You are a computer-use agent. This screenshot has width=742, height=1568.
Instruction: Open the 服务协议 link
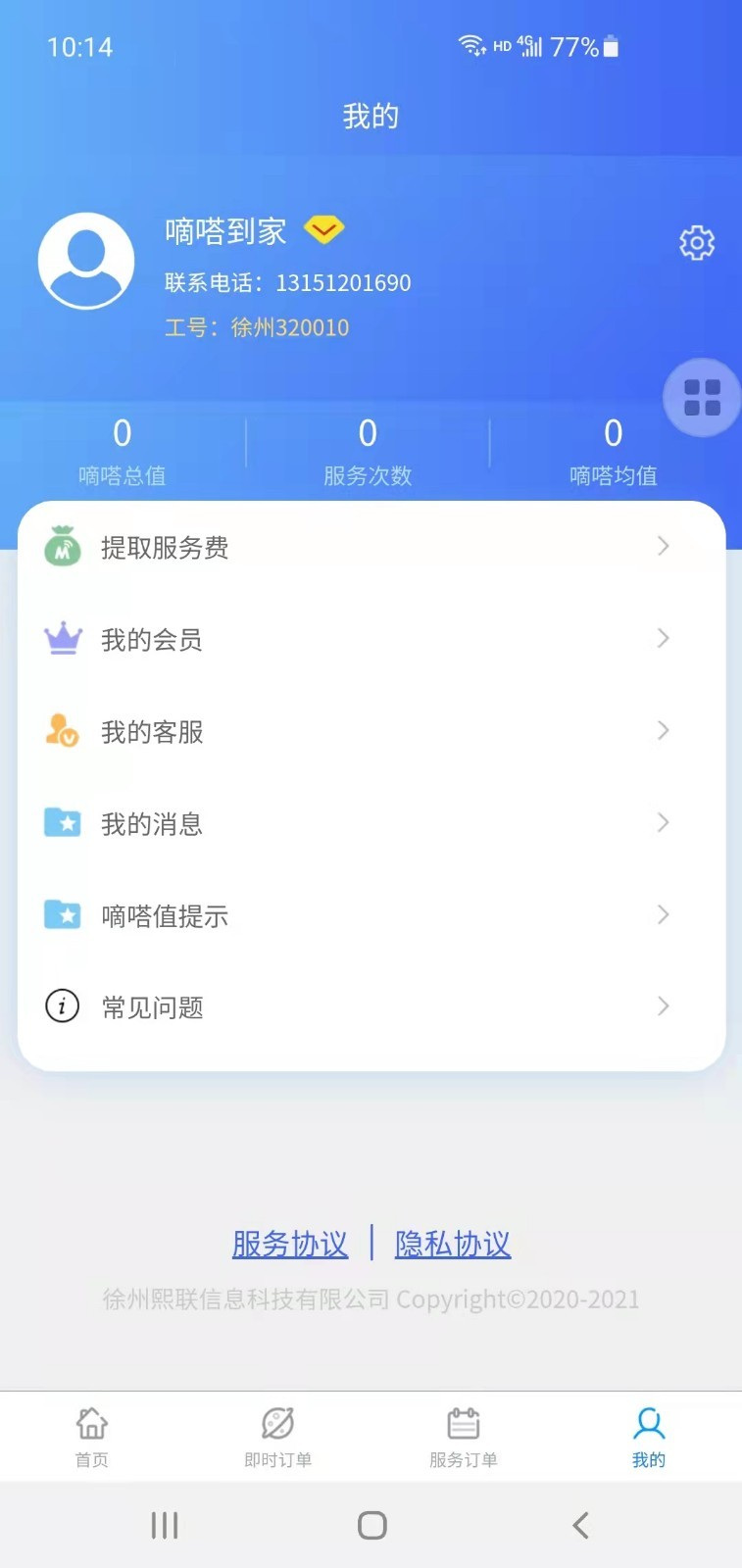click(289, 1244)
